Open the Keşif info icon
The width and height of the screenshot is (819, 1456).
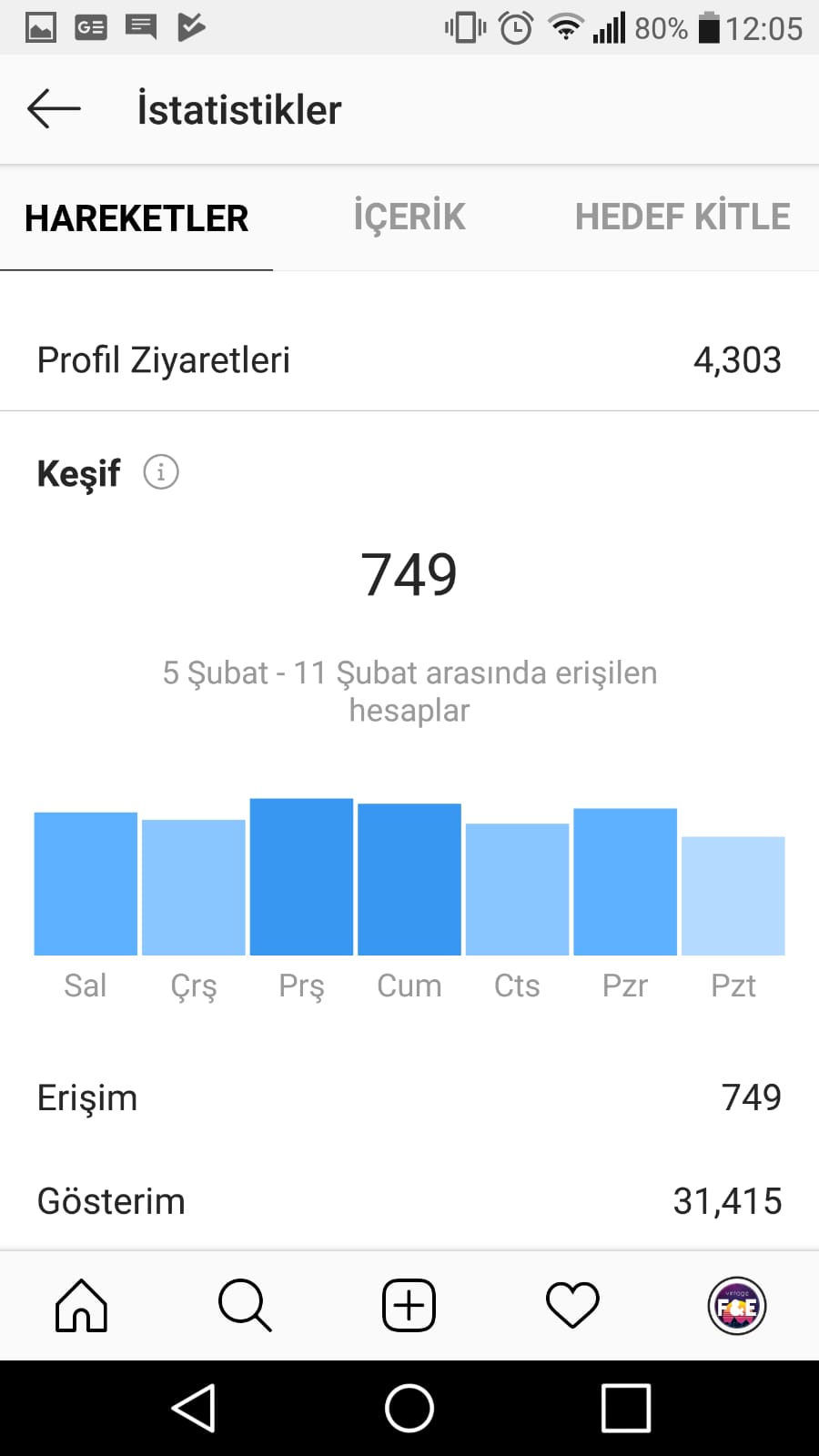161,472
